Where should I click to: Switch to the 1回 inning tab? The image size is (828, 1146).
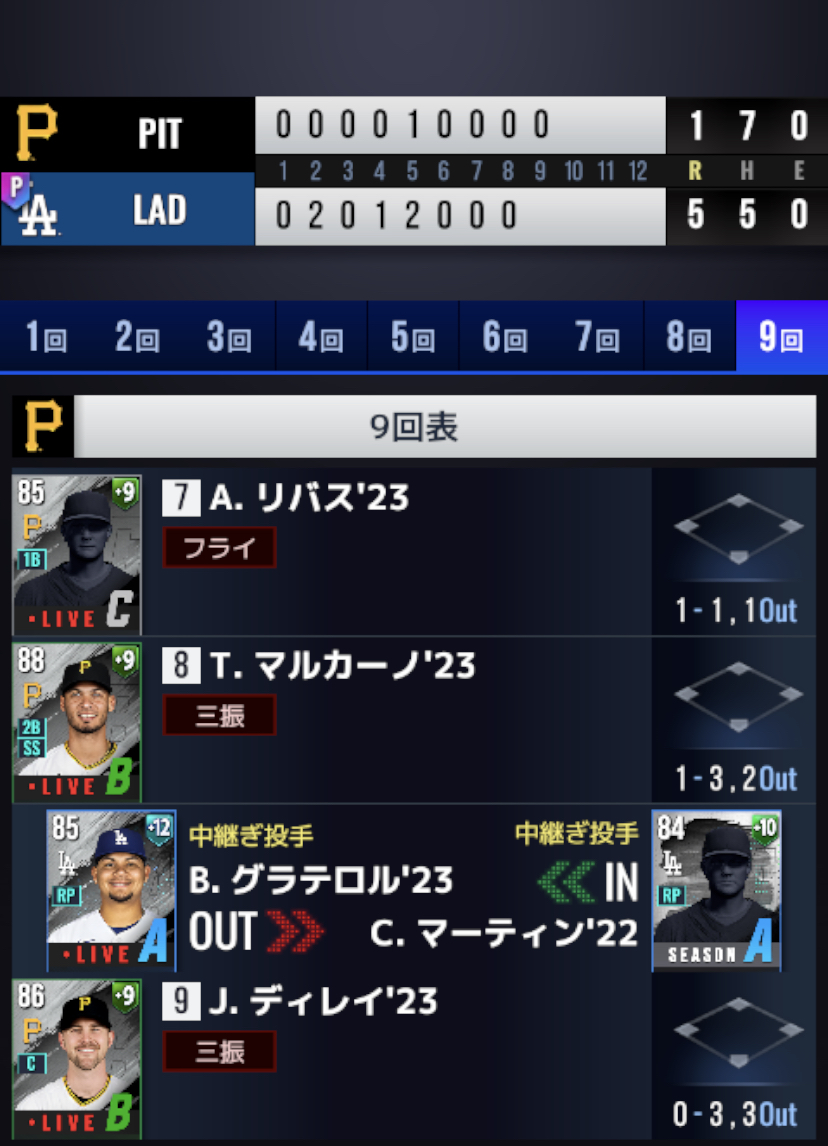46,337
